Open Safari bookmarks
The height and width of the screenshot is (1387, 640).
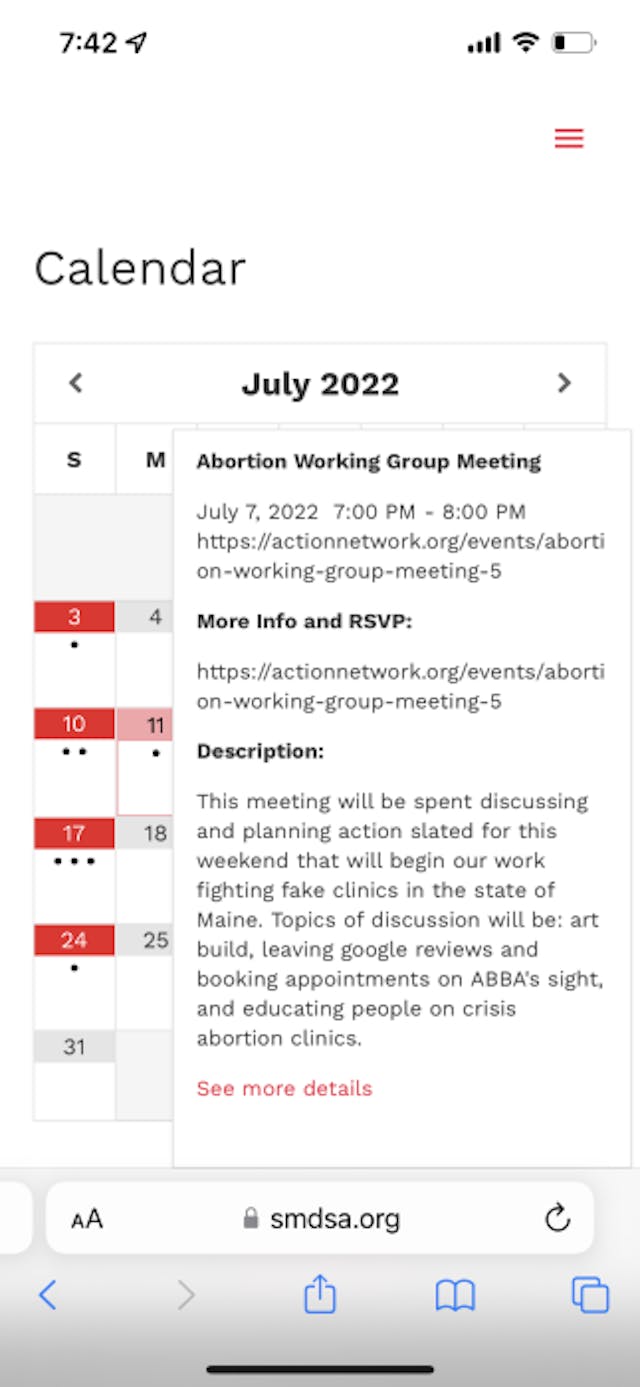coord(455,1295)
